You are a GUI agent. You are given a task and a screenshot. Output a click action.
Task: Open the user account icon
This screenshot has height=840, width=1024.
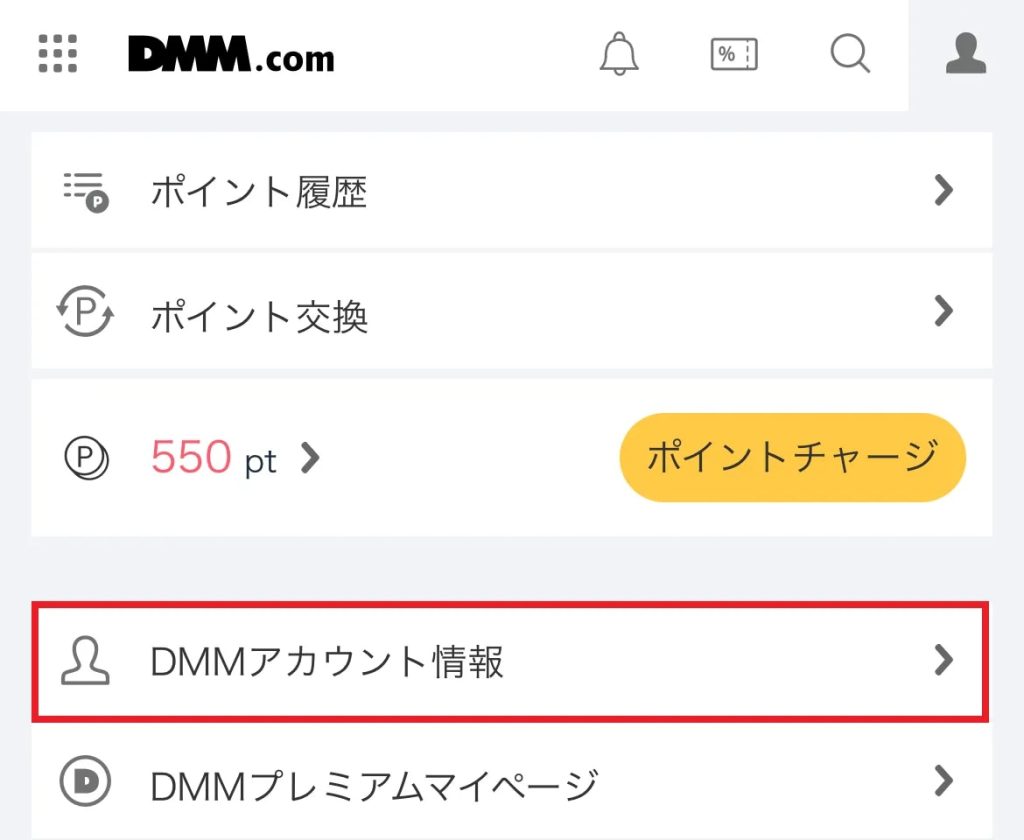tap(966, 54)
